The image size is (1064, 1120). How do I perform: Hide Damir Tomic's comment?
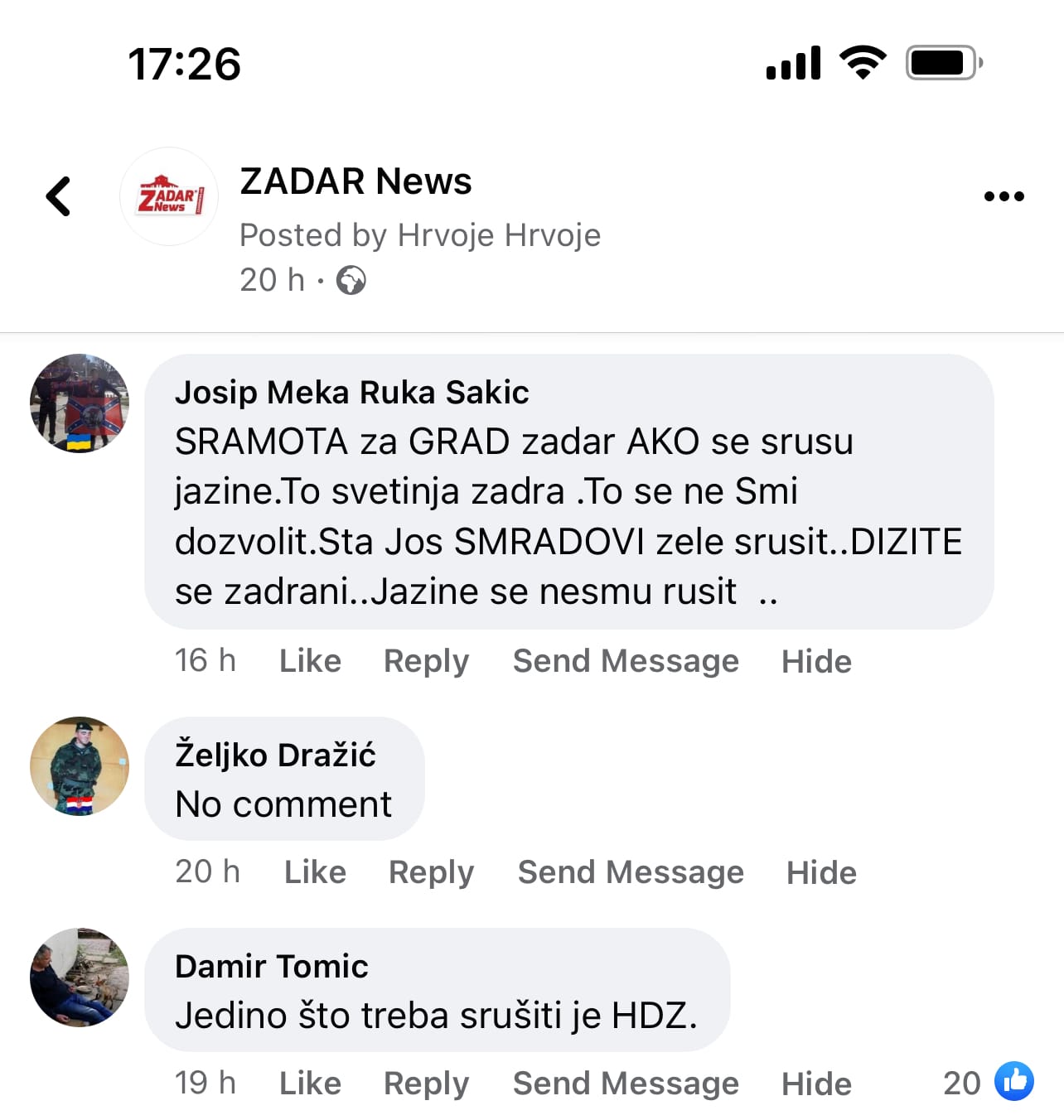(816, 1084)
